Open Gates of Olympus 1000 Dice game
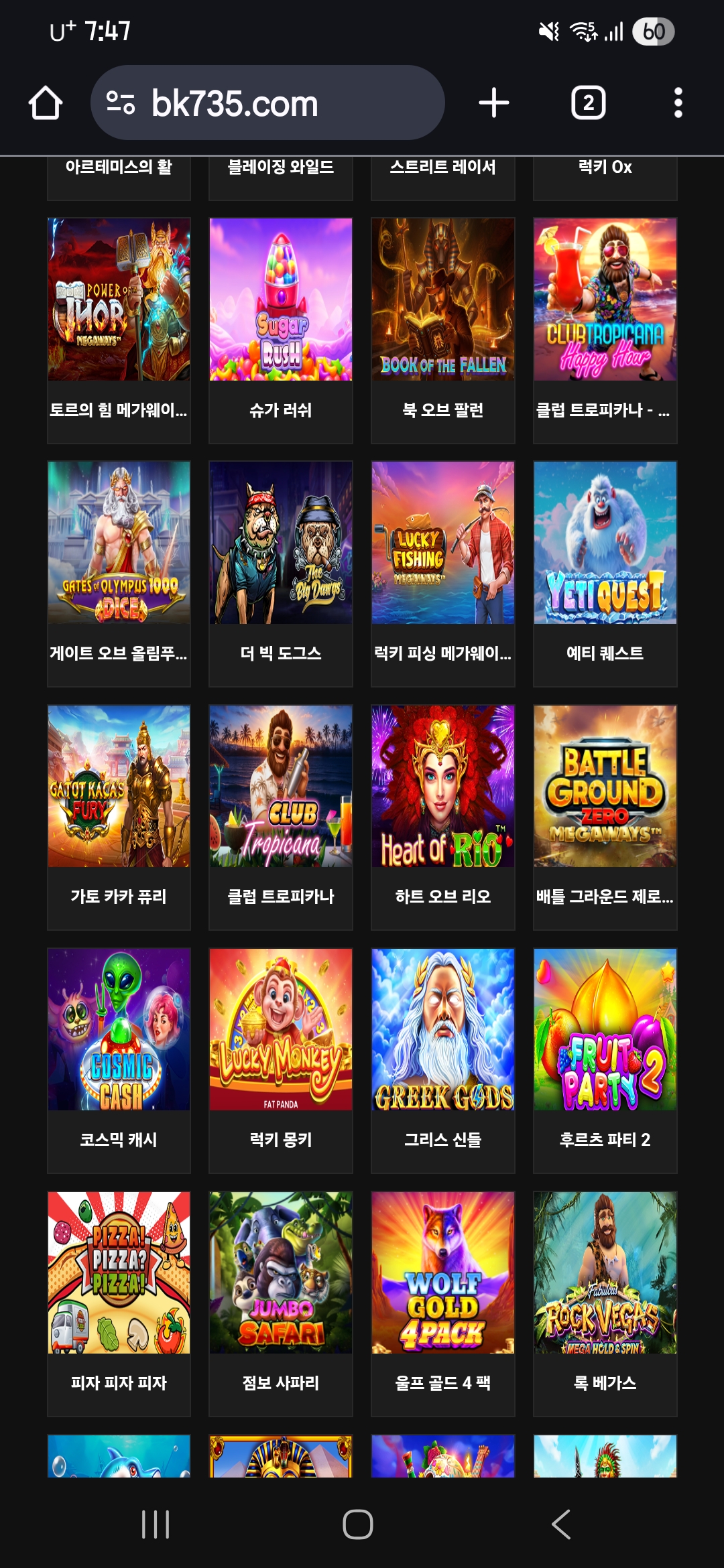This screenshot has width=724, height=1568. [119, 543]
